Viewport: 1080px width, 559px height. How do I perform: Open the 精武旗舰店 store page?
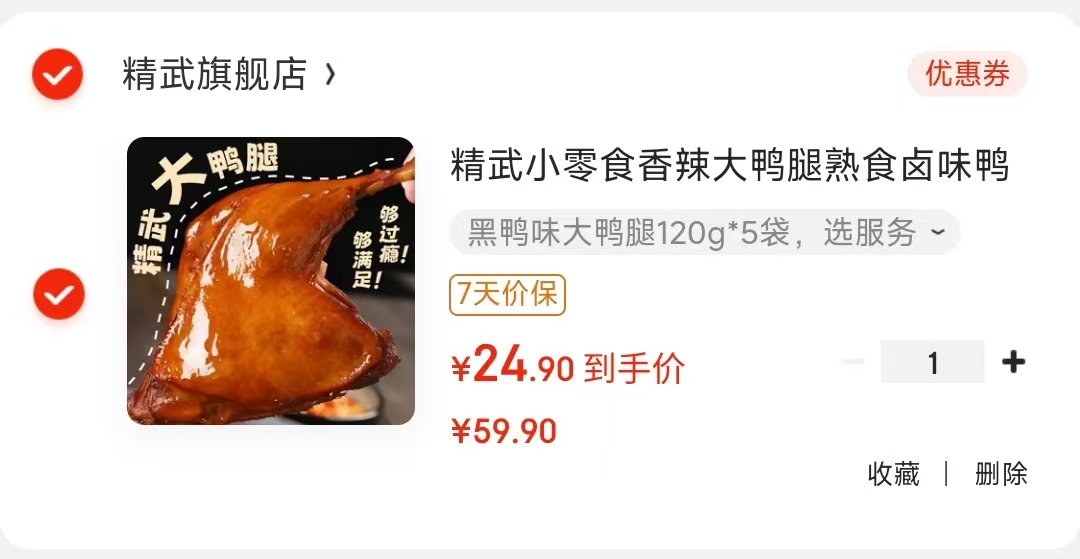tap(228, 74)
